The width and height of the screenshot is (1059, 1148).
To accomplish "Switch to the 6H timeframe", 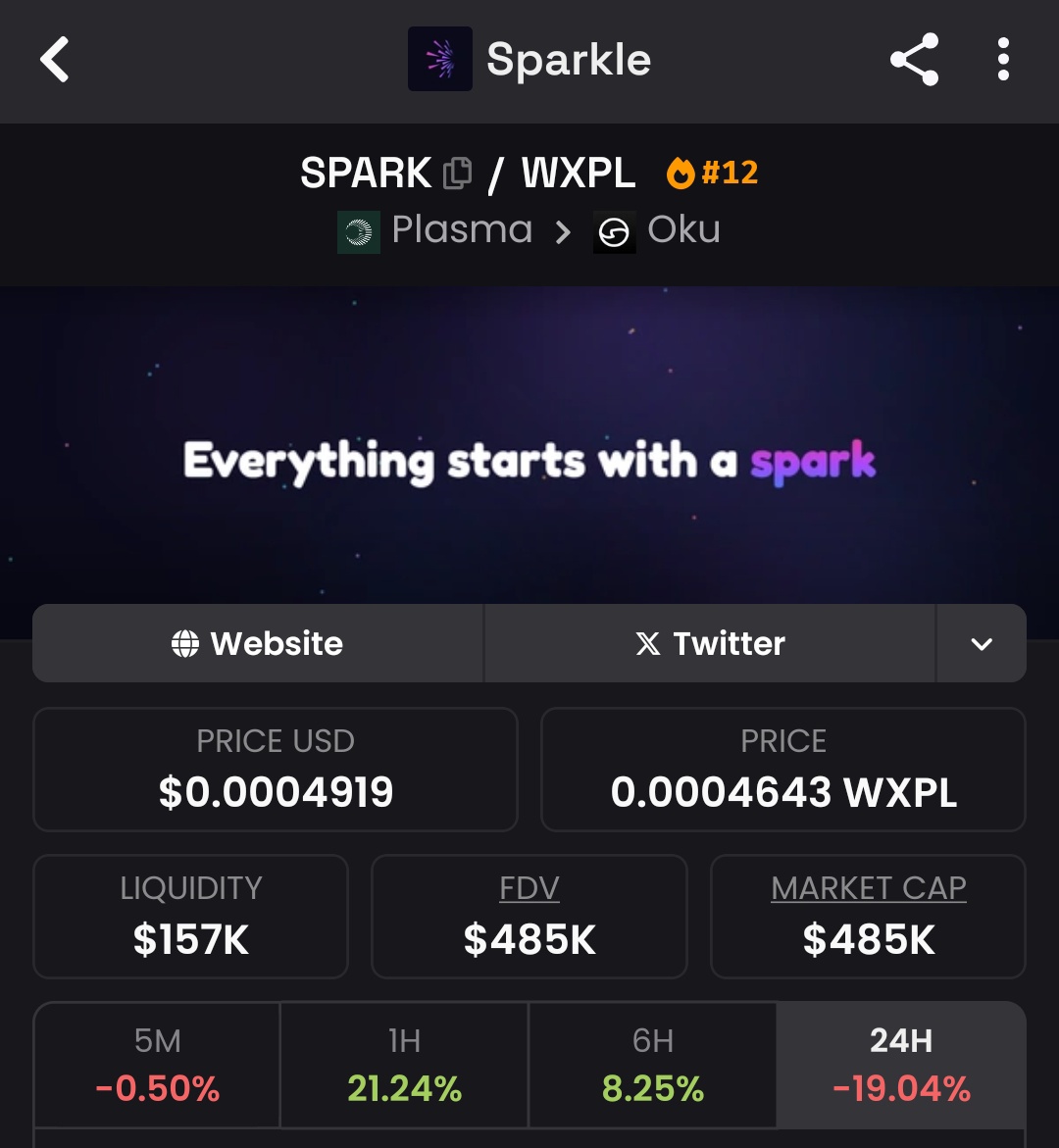I will coord(652,1065).
